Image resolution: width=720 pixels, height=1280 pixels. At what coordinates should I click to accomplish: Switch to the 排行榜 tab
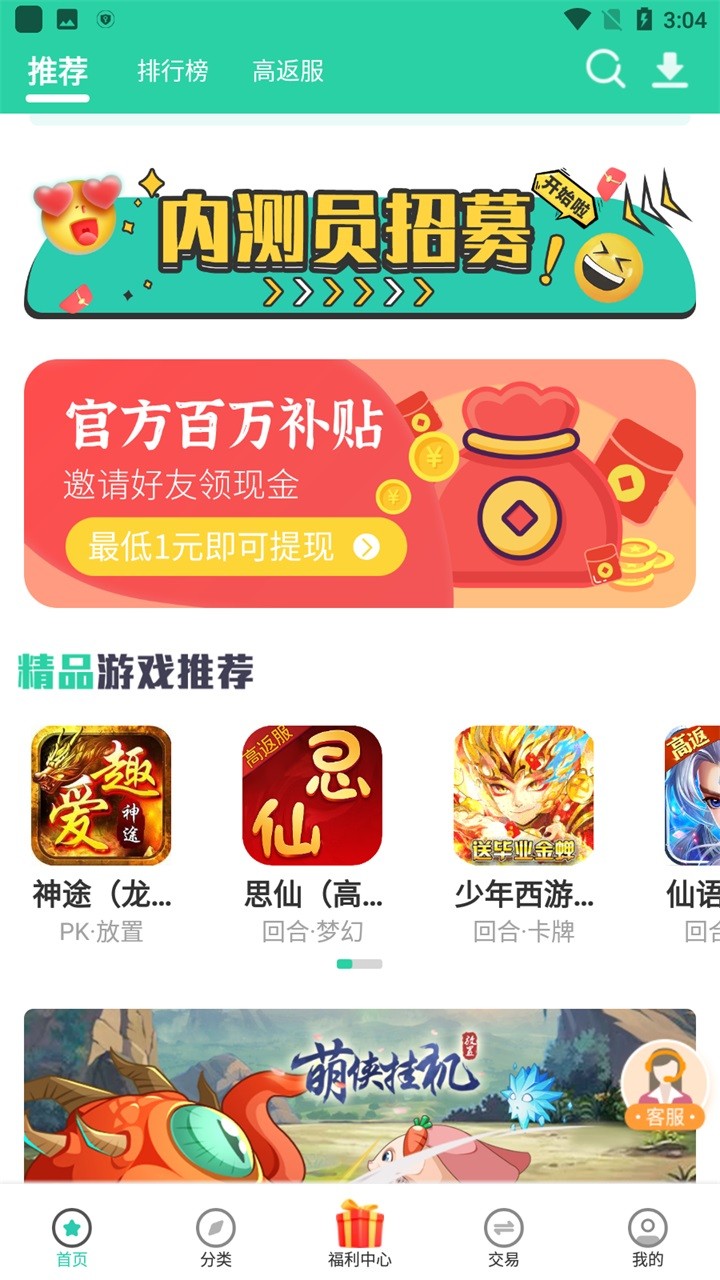pyautogui.click(x=173, y=71)
